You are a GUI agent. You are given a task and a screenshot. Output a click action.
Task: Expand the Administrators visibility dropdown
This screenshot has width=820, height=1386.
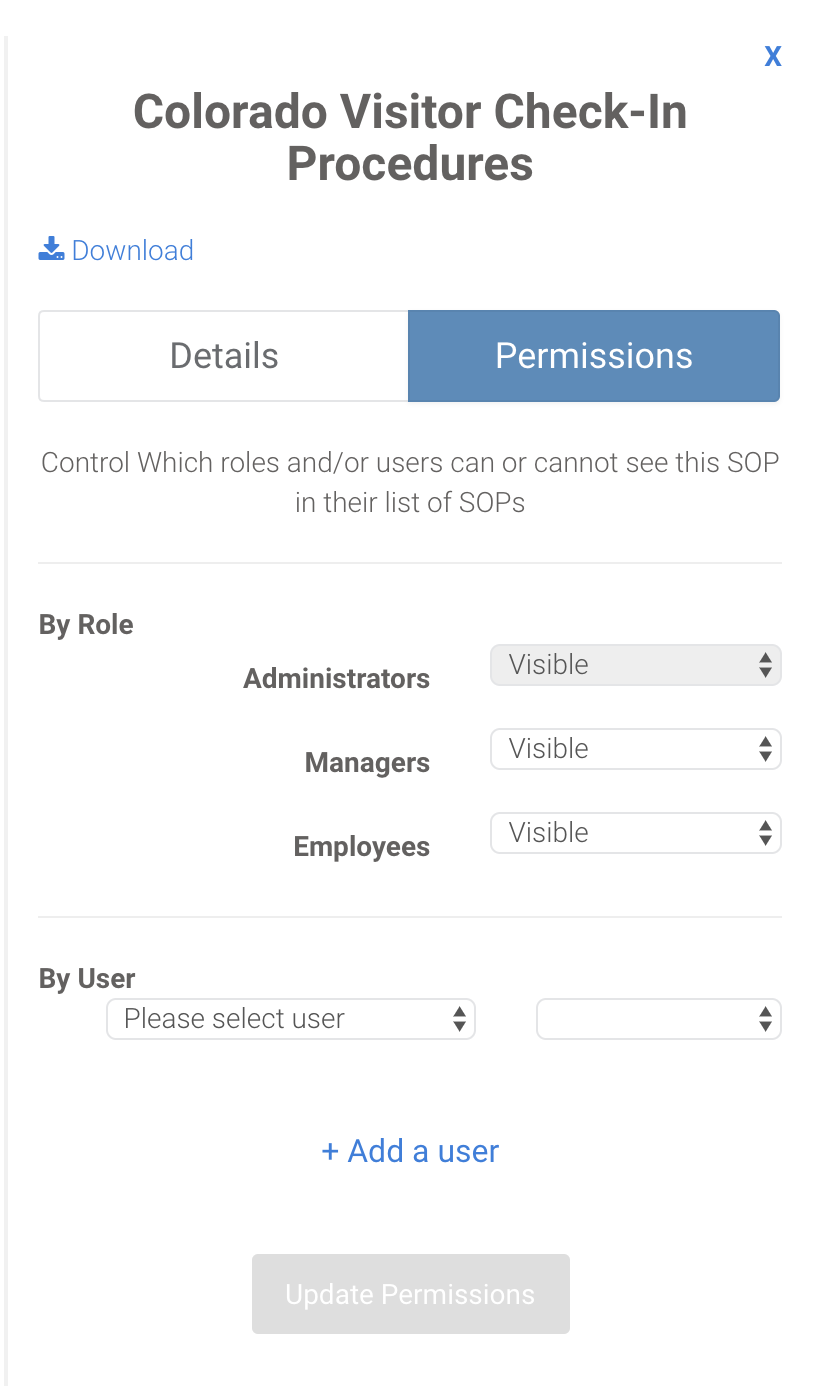[636, 665]
